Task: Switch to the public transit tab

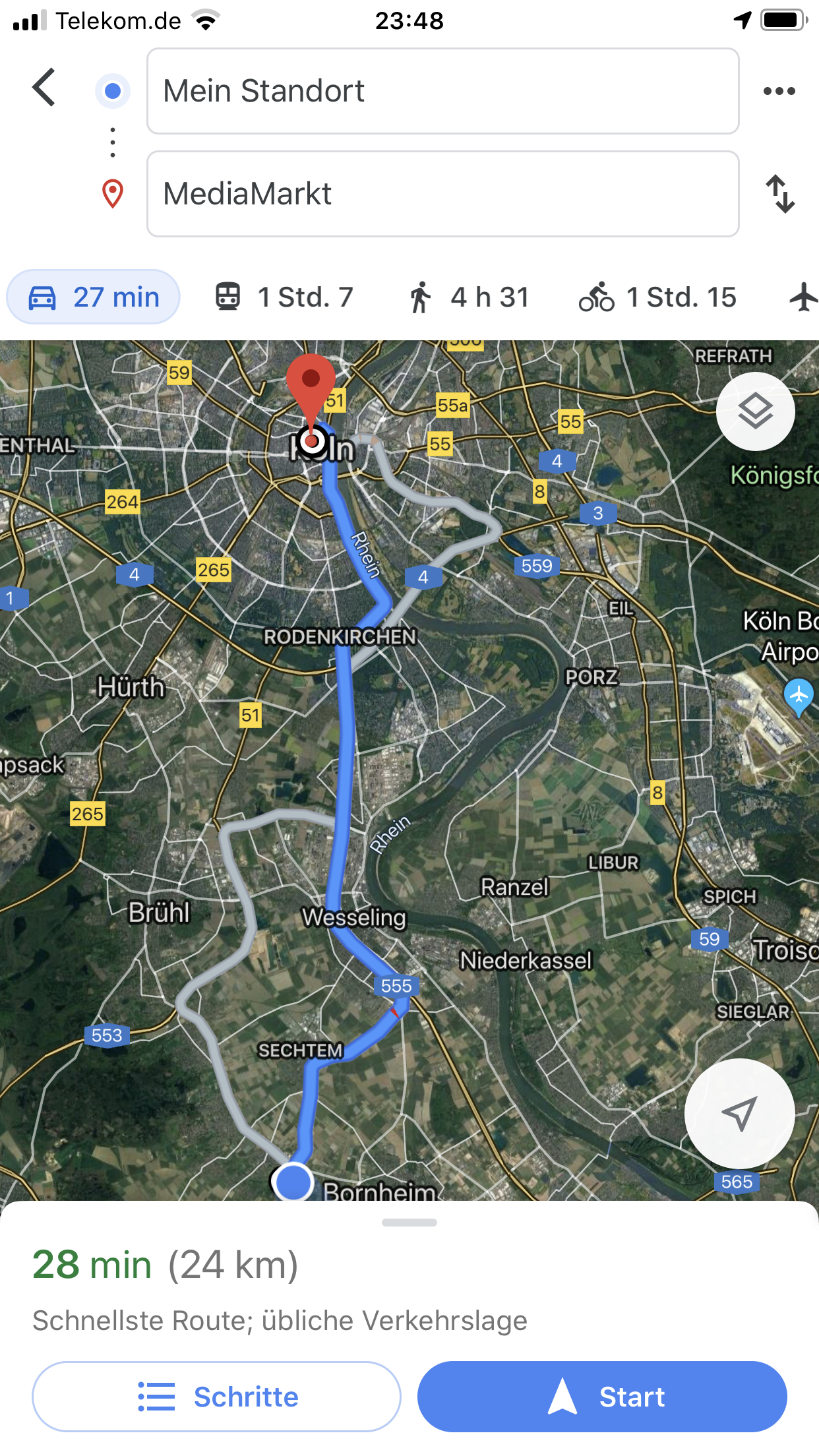Action: coord(284,297)
